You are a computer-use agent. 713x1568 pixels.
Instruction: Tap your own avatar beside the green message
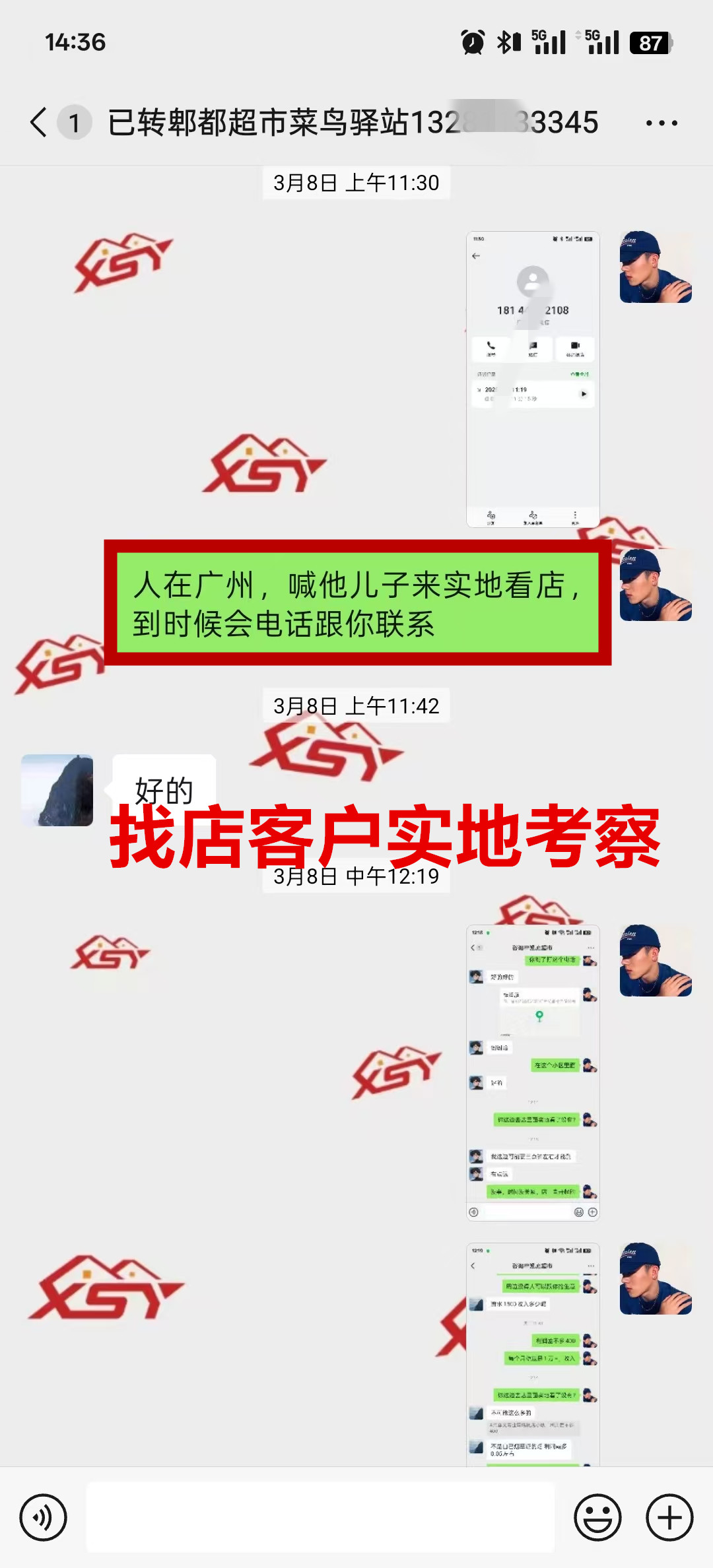tap(655, 585)
